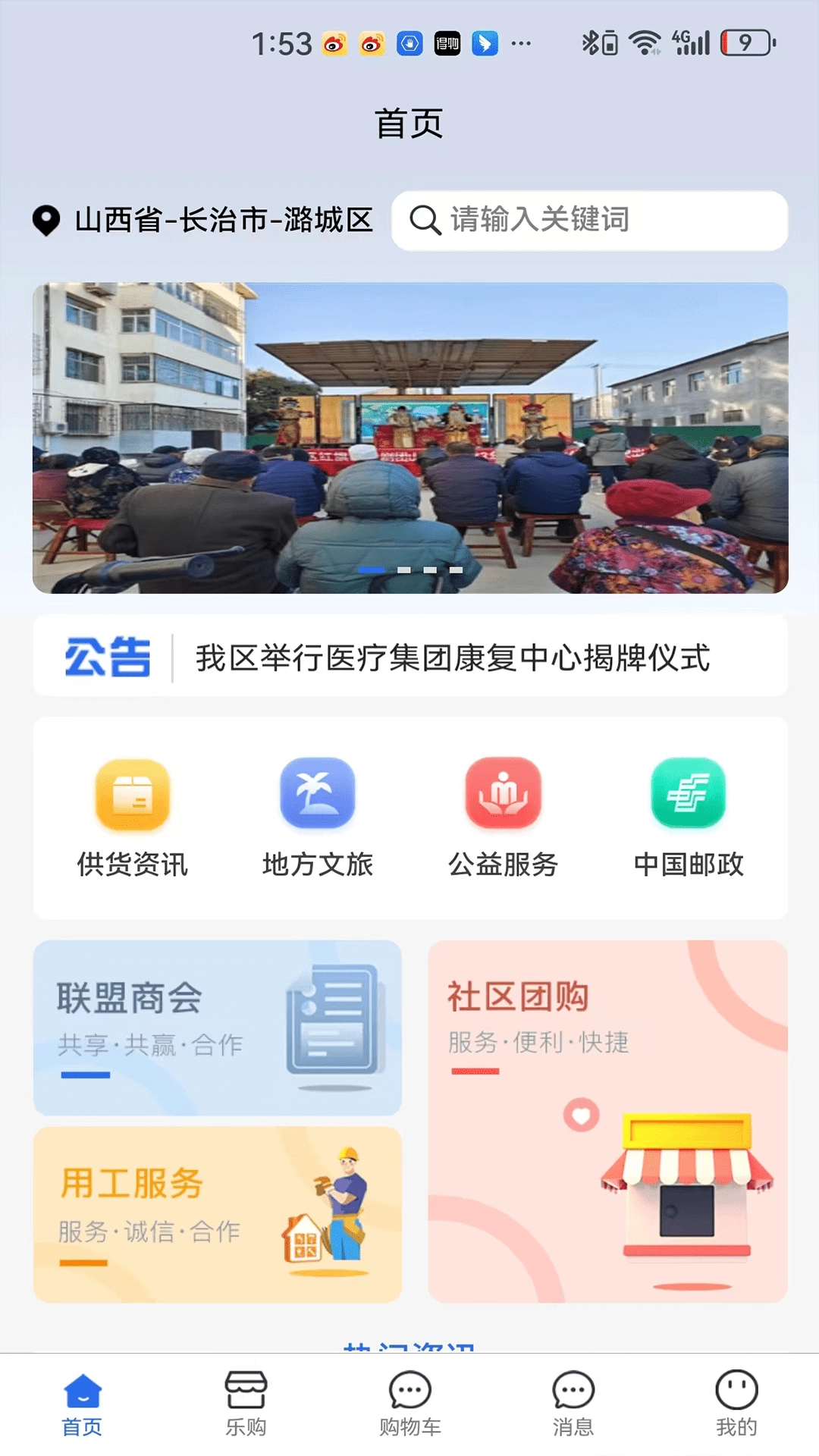
Task: Tap the 中国邮政 China Post icon
Action: pyautogui.click(x=687, y=795)
